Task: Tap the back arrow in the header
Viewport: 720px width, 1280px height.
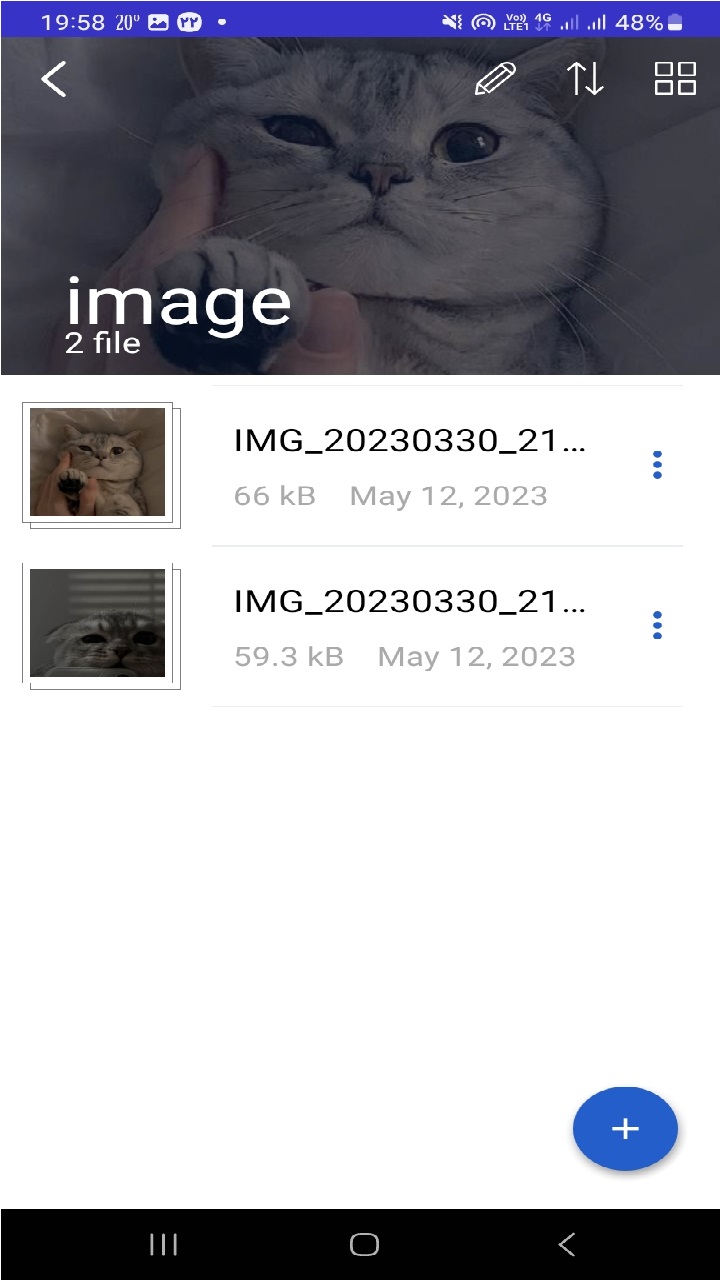Action: 54,79
